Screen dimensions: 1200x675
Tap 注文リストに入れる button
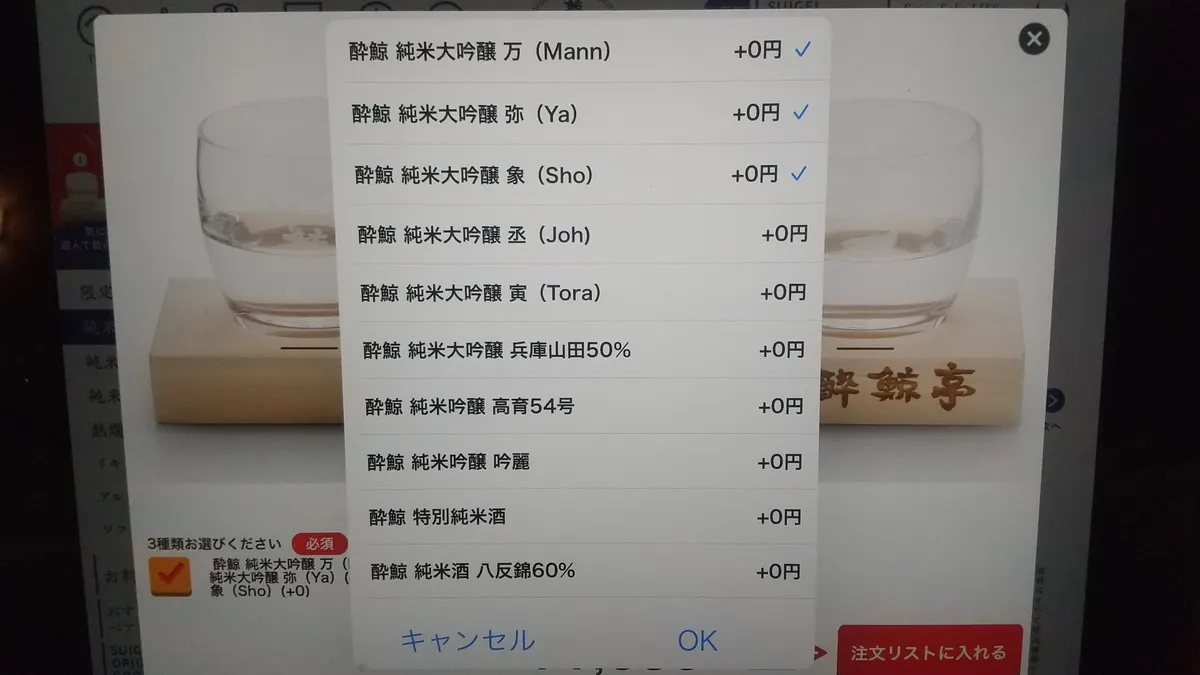tap(929, 652)
